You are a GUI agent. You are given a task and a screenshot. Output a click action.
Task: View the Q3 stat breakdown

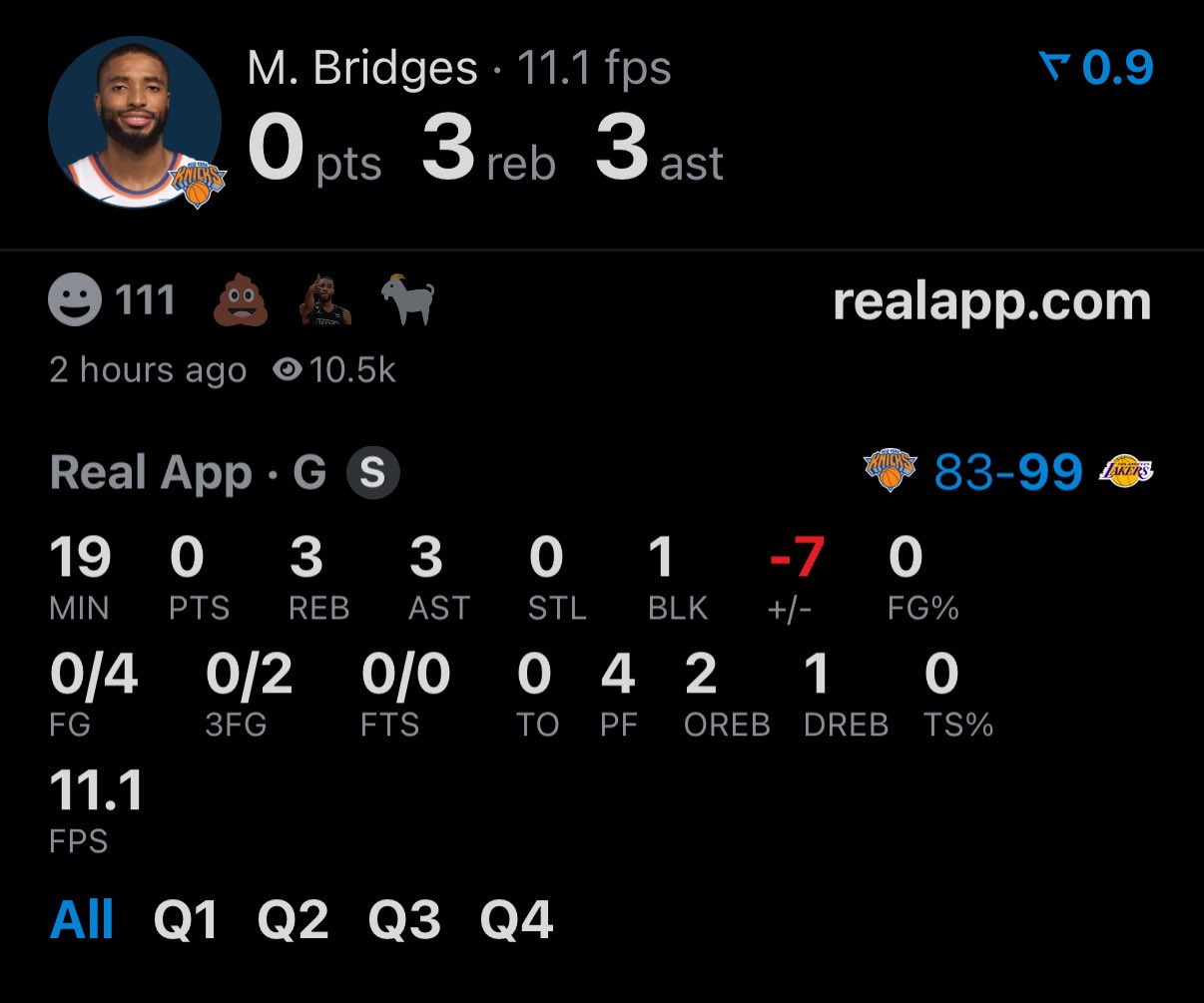point(404,920)
